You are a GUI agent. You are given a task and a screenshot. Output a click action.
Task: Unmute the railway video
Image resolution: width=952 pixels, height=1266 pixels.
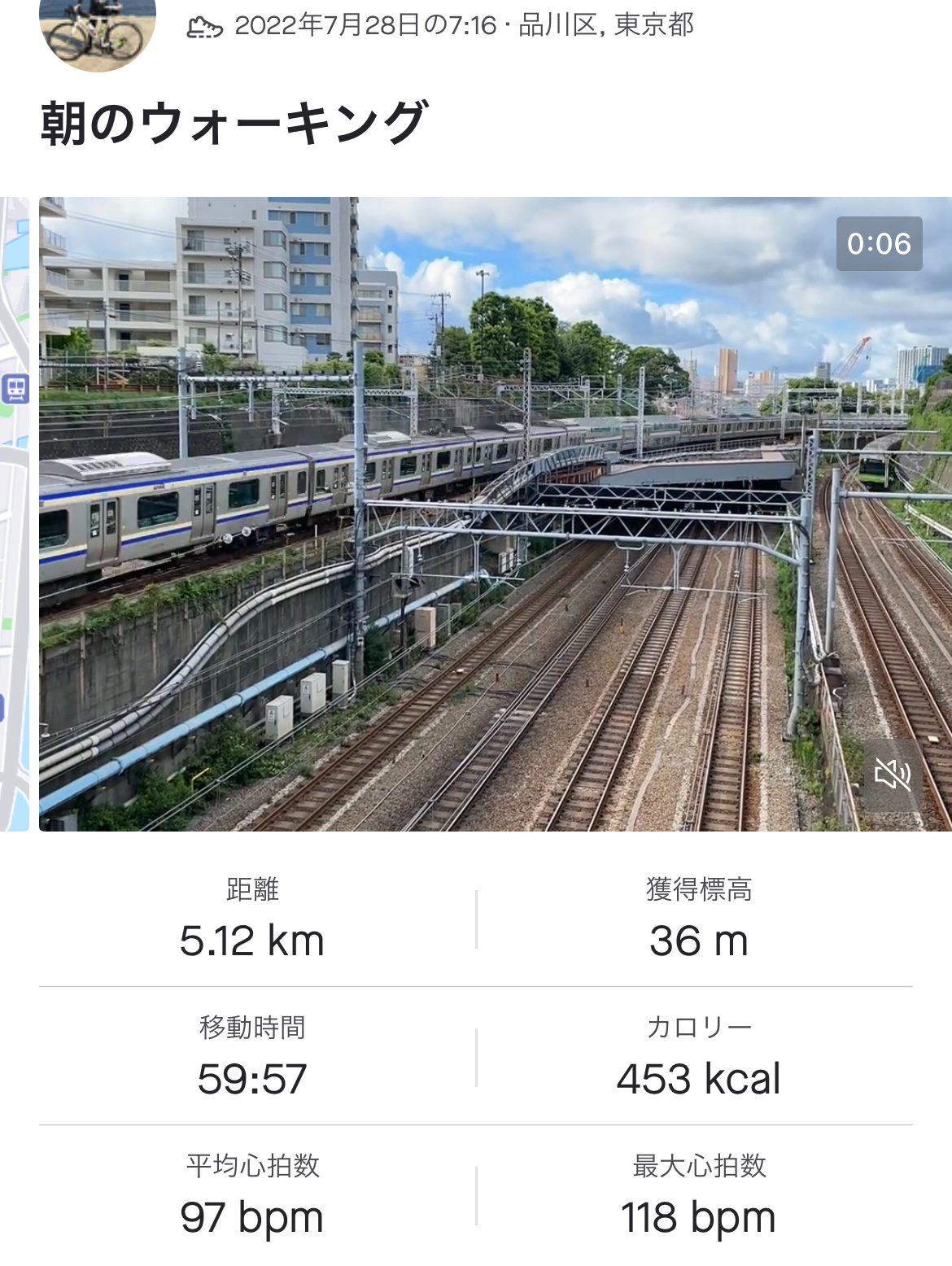click(892, 774)
